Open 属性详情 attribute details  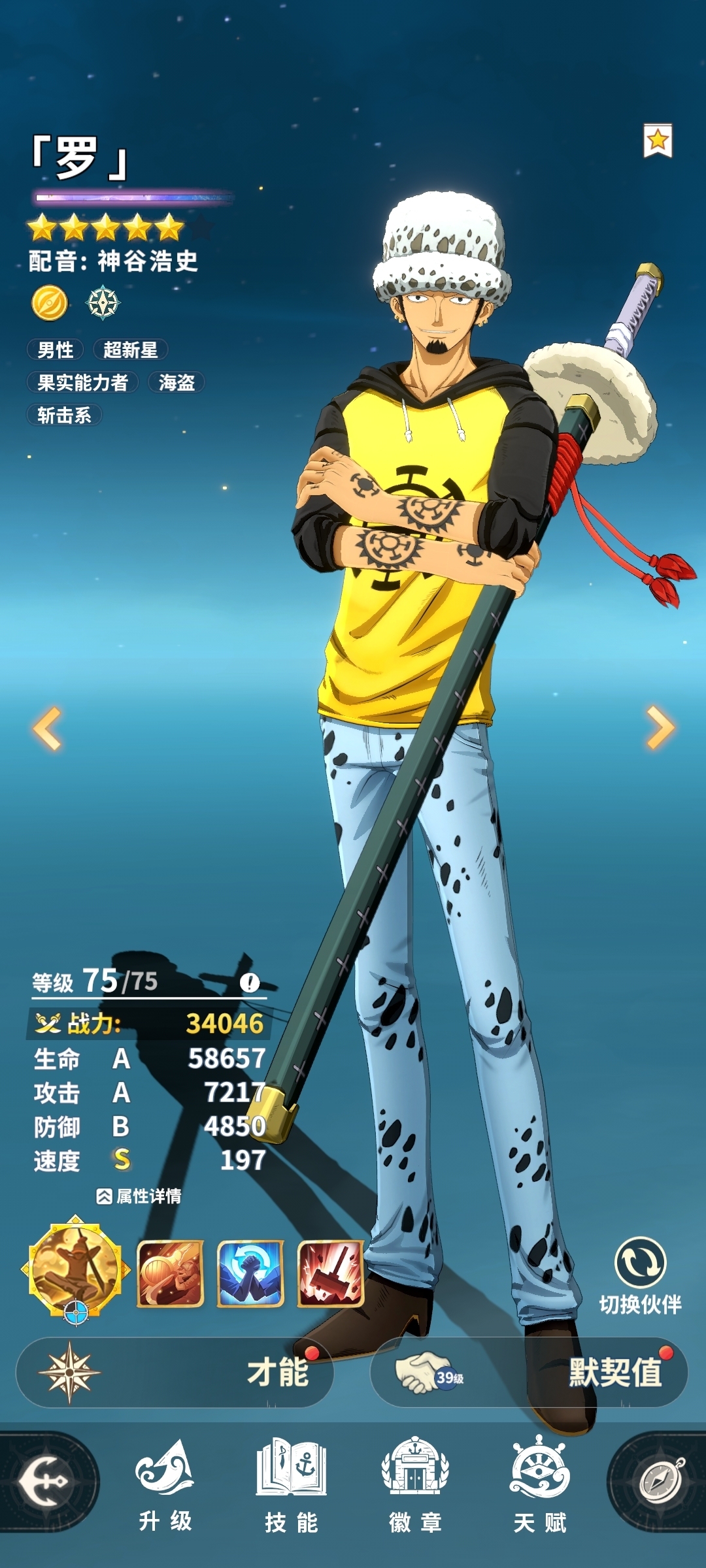pos(139,1196)
